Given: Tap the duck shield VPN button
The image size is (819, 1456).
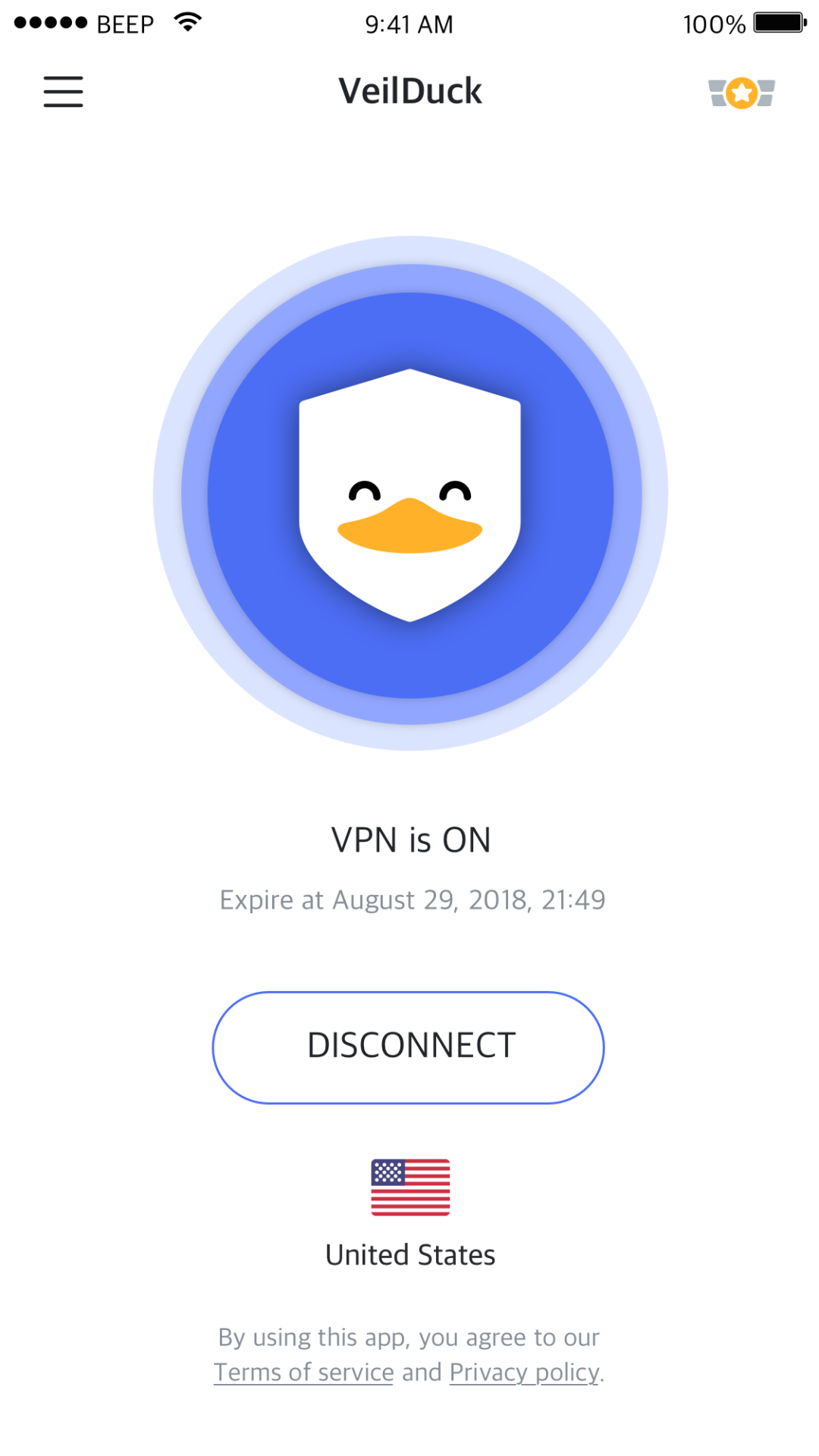Looking at the screenshot, I should 409,494.
